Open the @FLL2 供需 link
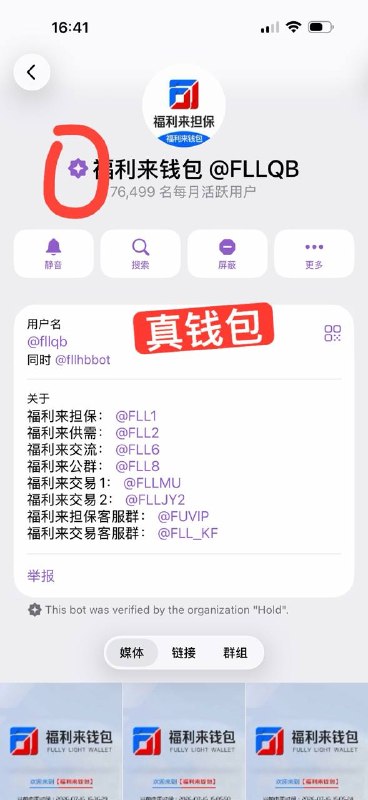Image resolution: width=368 pixels, height=800 pixels. pyautogui.click(x=137, y=433)
